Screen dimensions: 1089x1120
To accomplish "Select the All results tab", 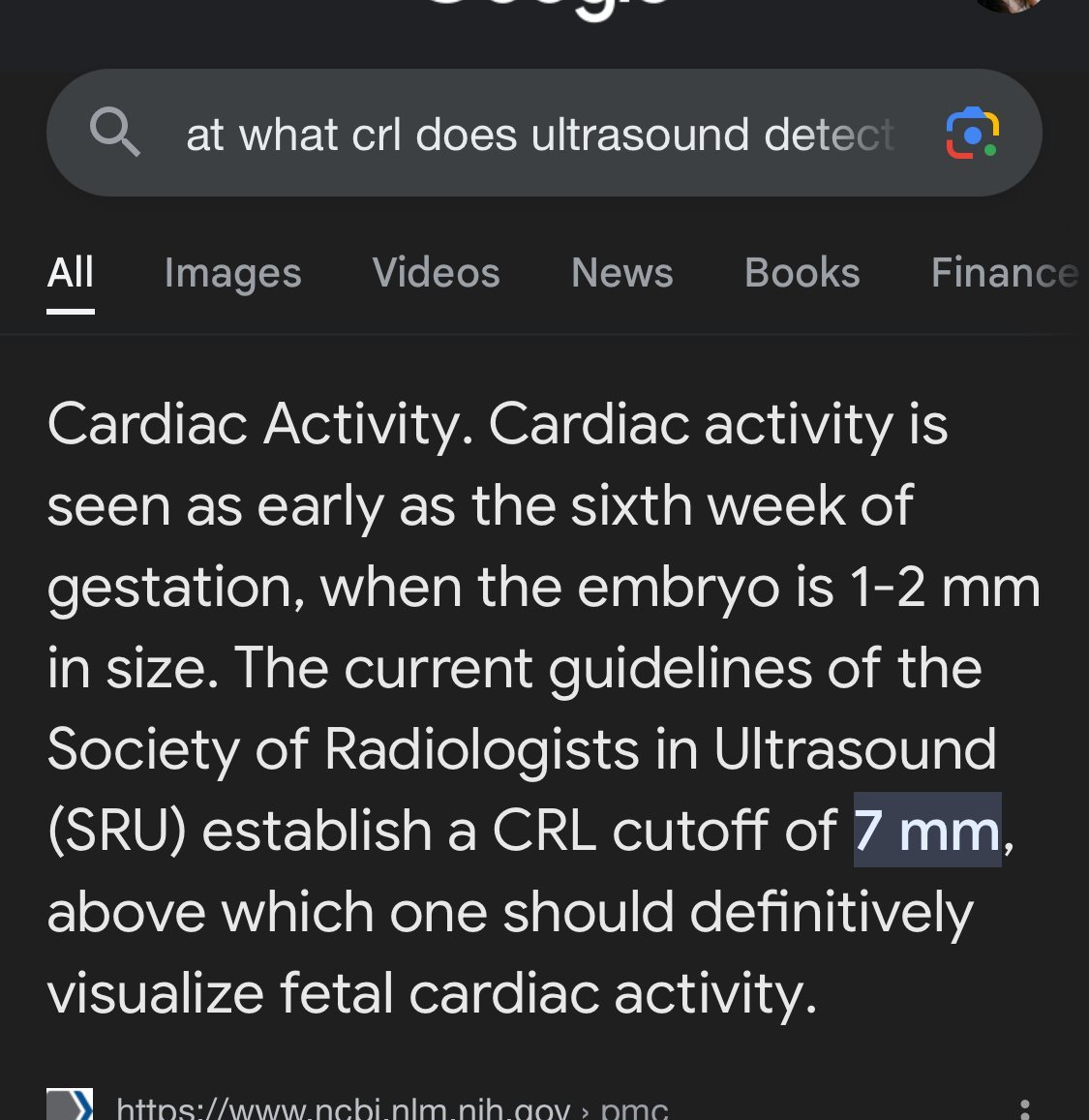I will (x=71, y=273).
